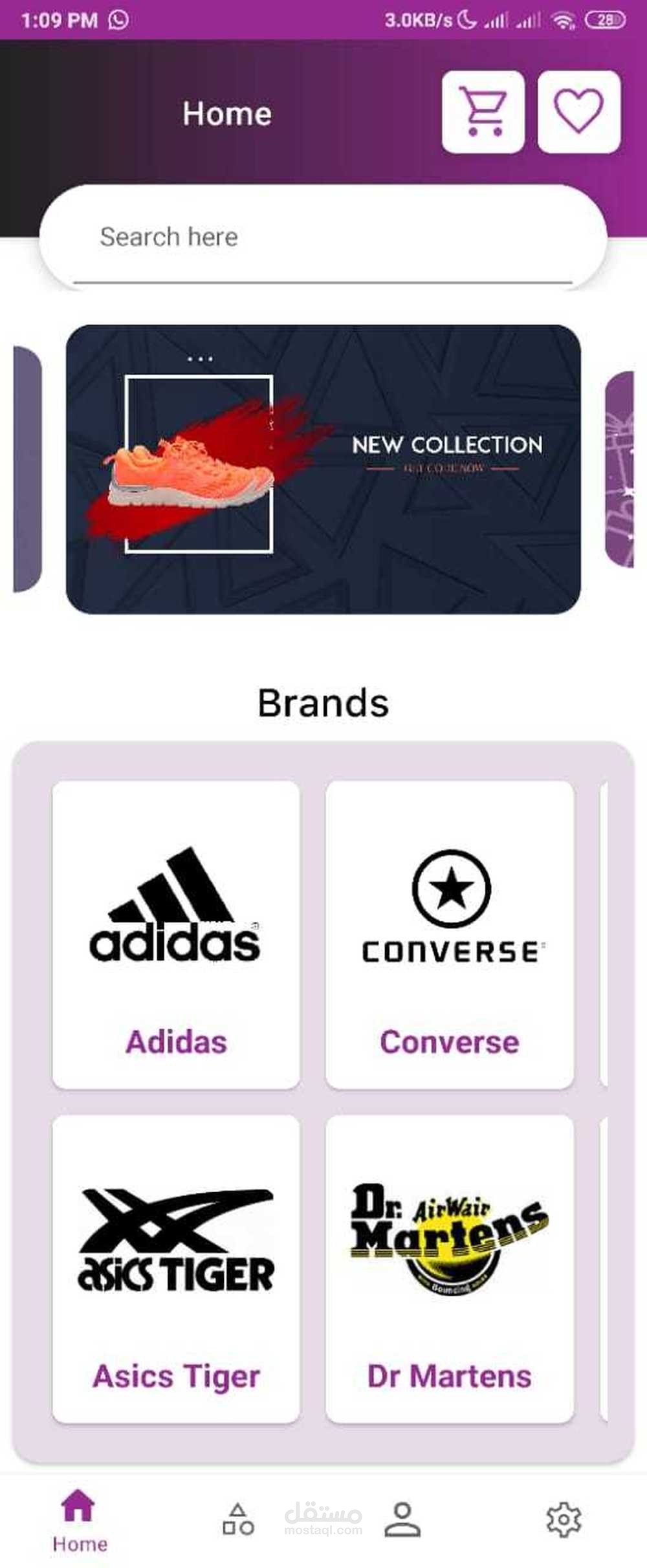Image resolution: width=647 pixels, height=1568 pixels.
Task: Tap the Search here field
Action: point(323,237)
